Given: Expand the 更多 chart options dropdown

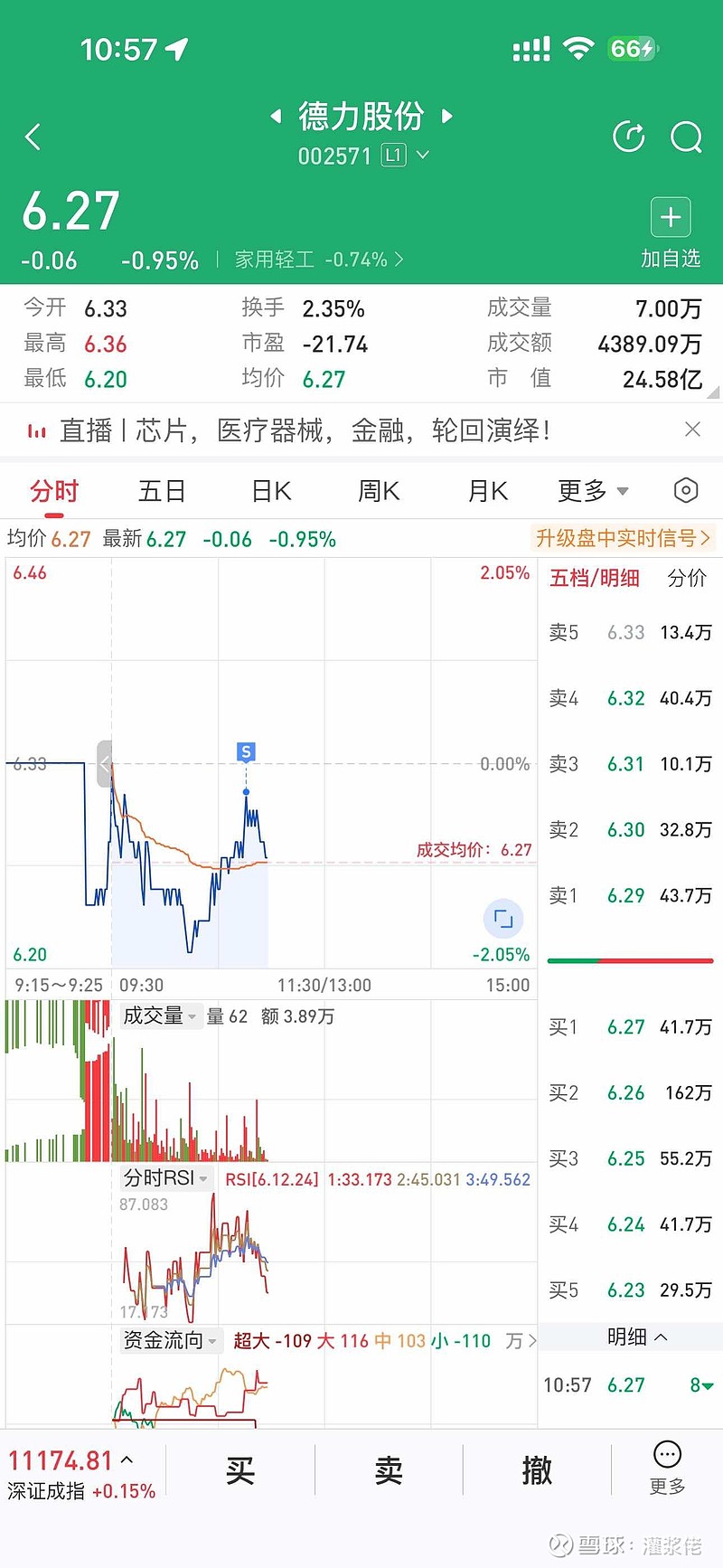Looking at the screenshot, I should click(593, 491).
